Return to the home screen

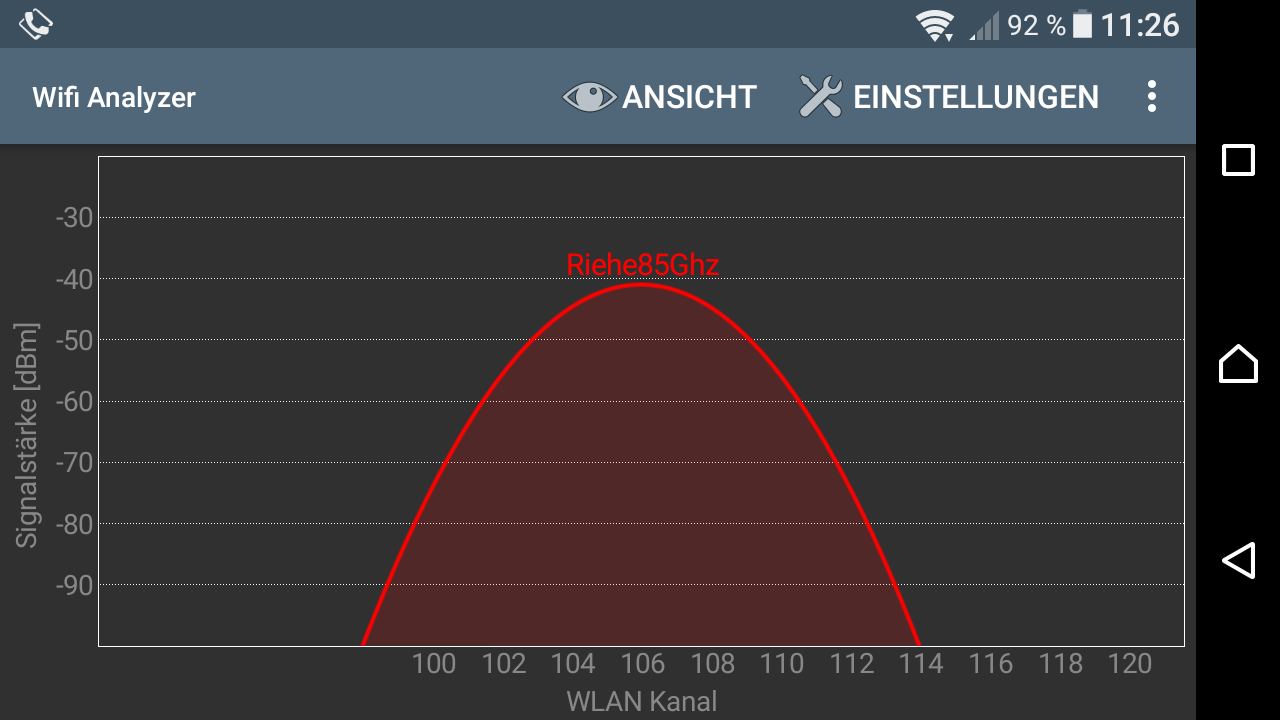[1238, 363]
